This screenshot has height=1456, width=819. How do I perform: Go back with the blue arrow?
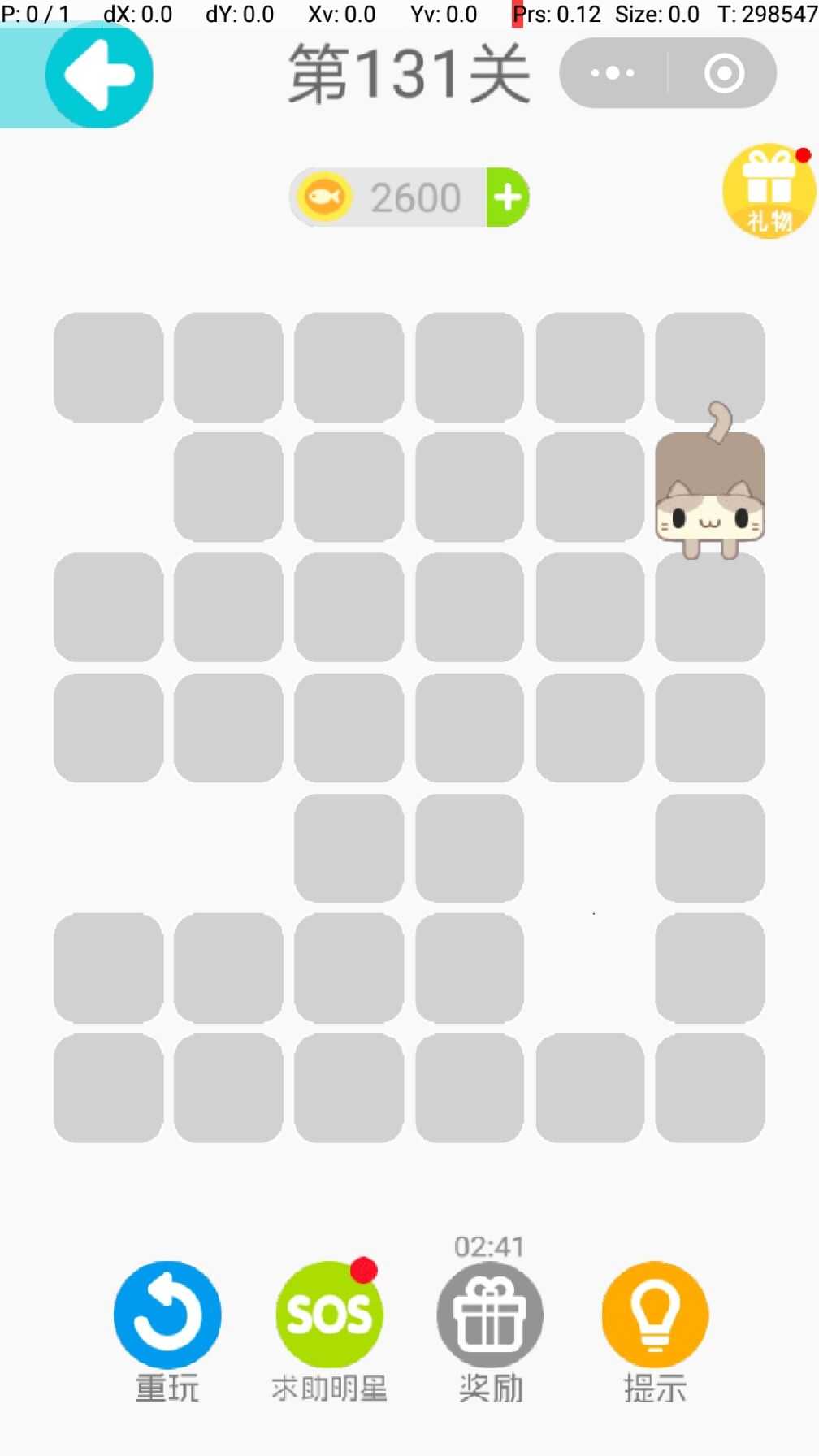[x=99, y=75]
